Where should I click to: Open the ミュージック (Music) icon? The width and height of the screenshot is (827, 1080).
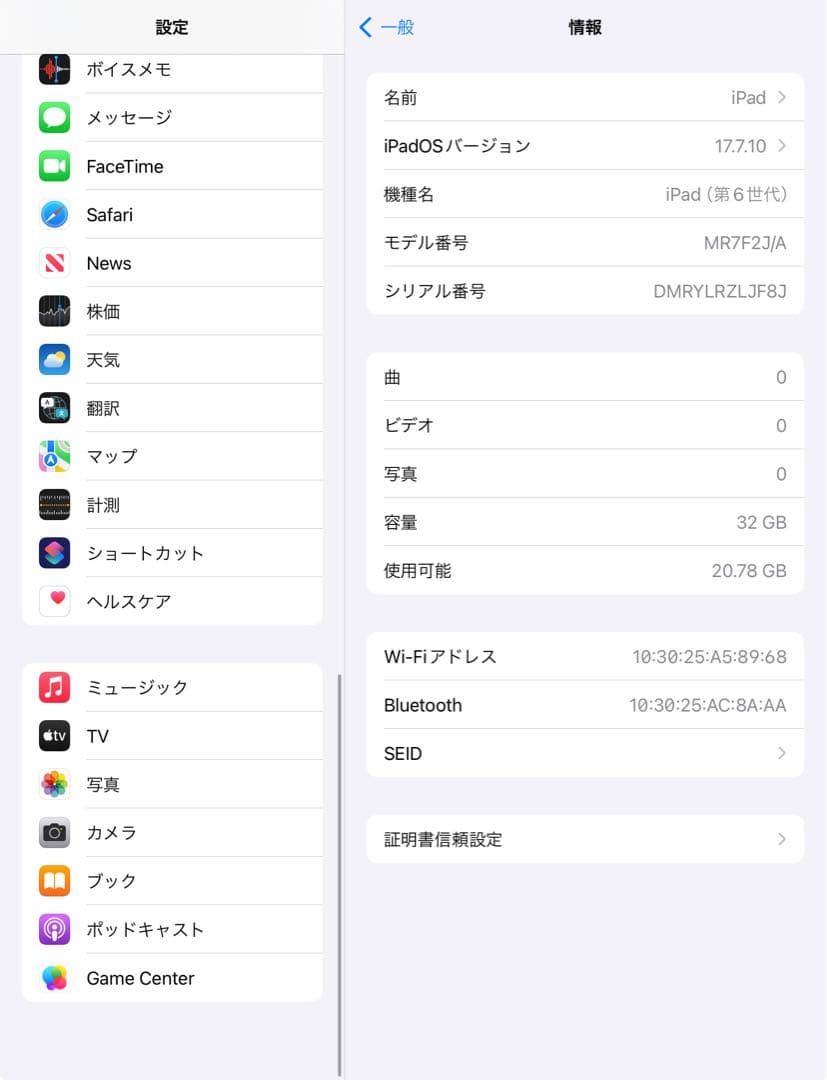[x=54, y=687]
